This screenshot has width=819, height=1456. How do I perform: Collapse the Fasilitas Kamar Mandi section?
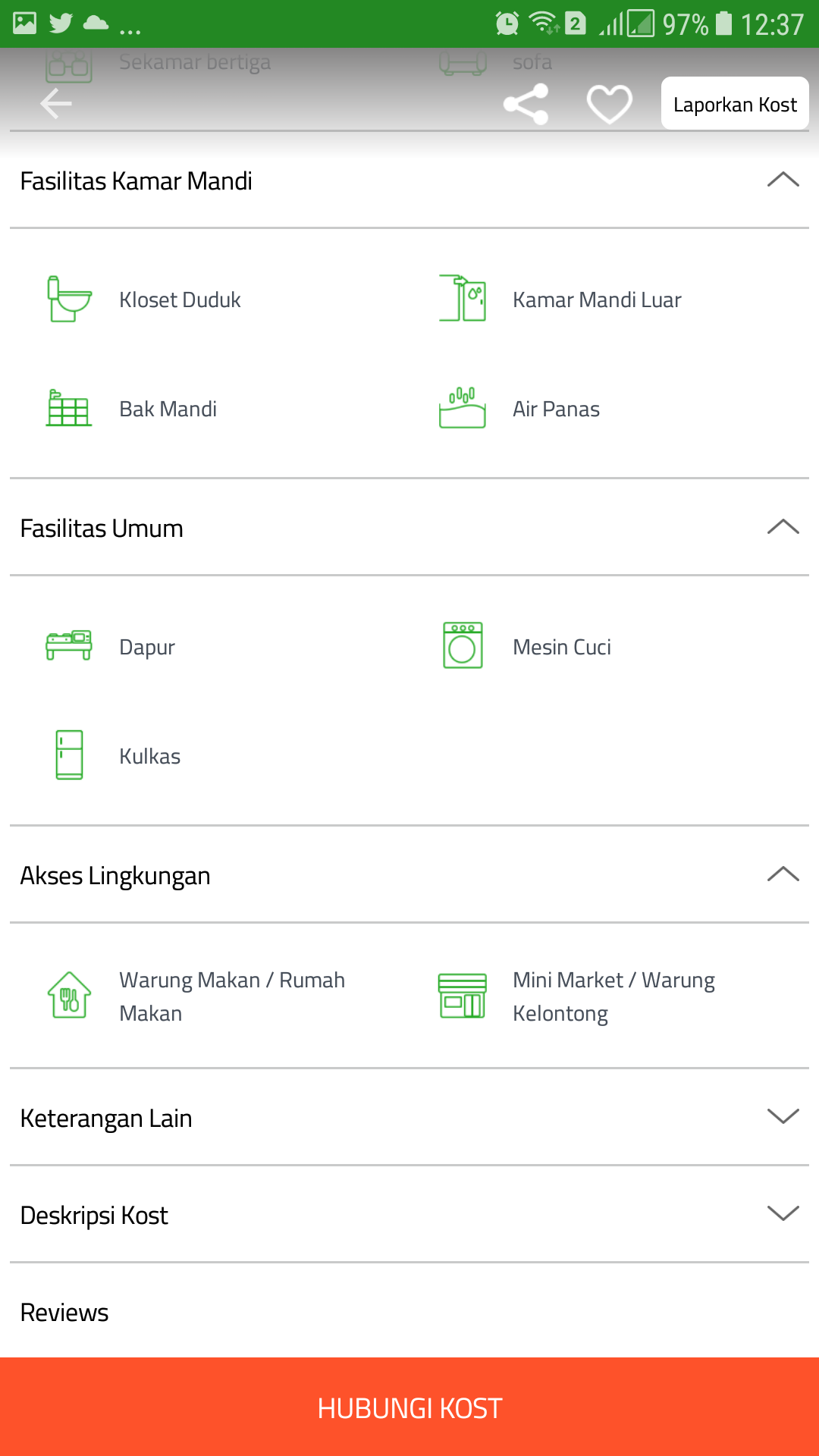click(x=783, y=180)
